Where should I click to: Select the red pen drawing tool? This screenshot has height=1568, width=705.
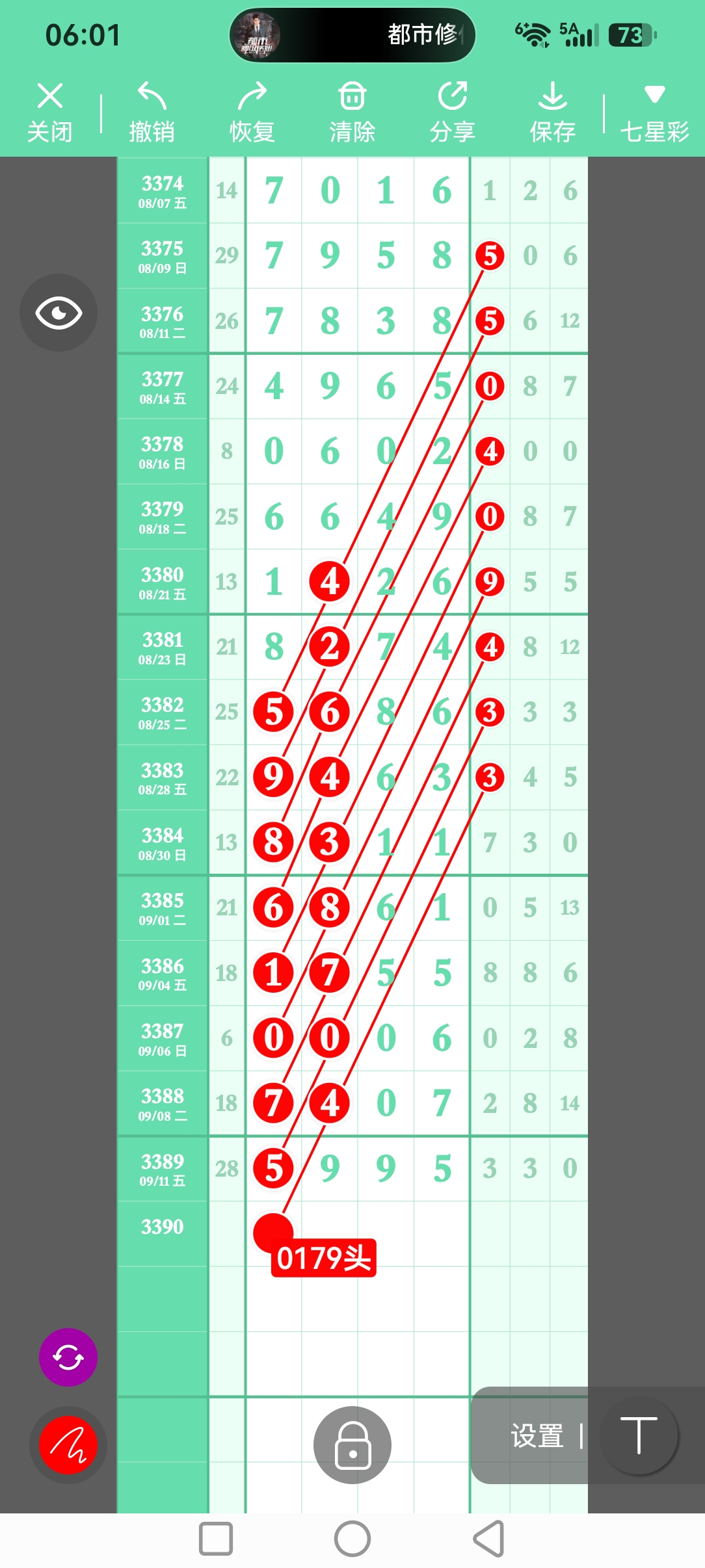click(68, 1445)
